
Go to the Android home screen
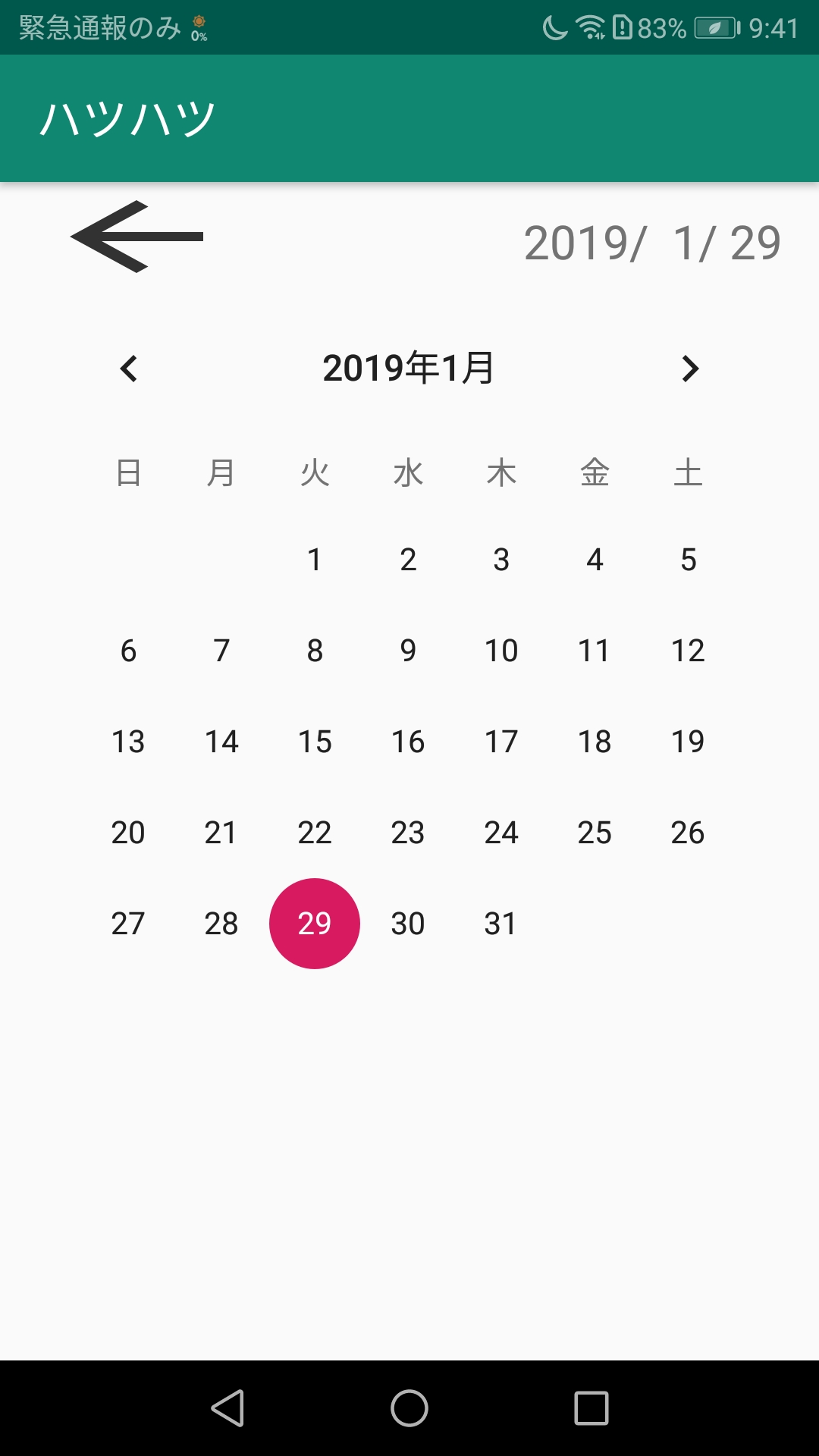[409, 1408]
